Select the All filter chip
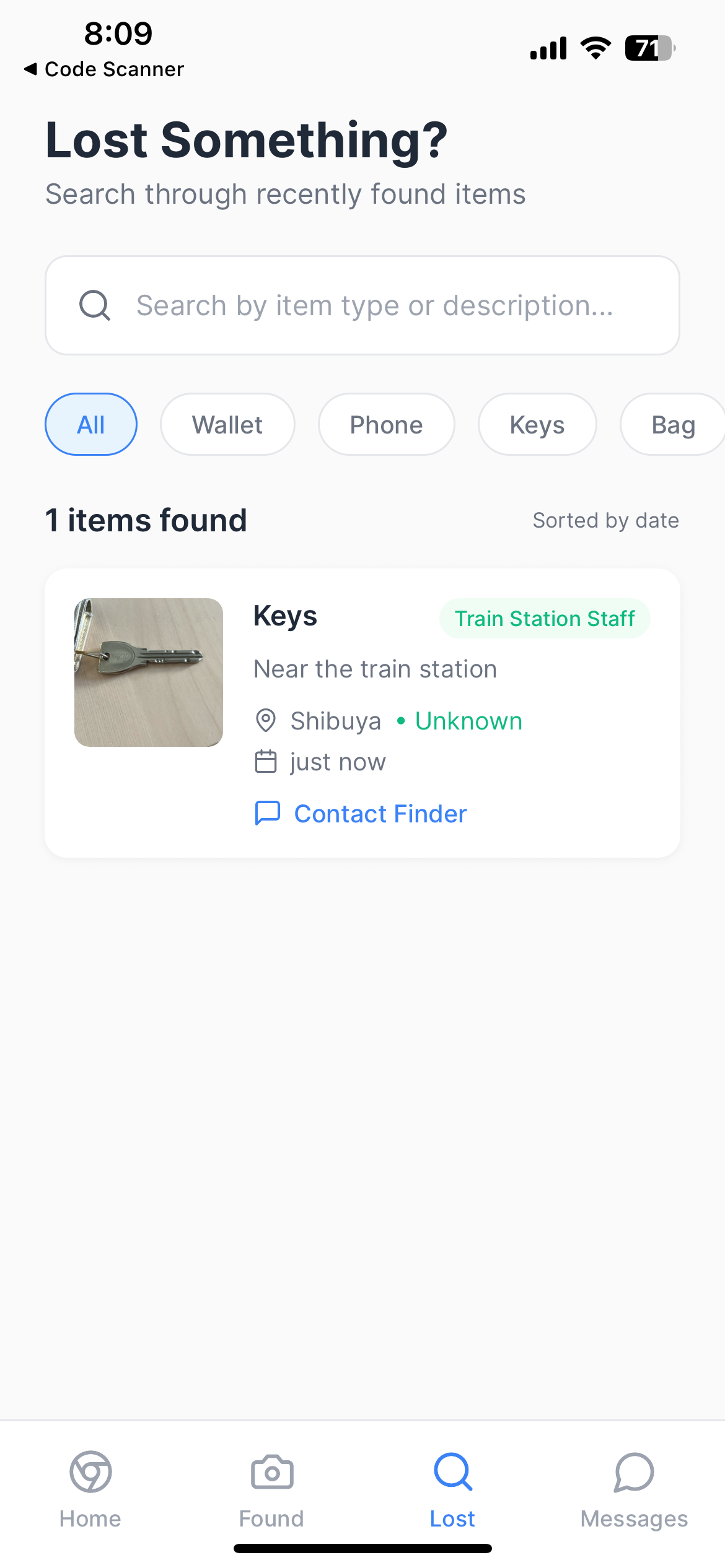The image size is (725, 1568). [x=91, y=425]
